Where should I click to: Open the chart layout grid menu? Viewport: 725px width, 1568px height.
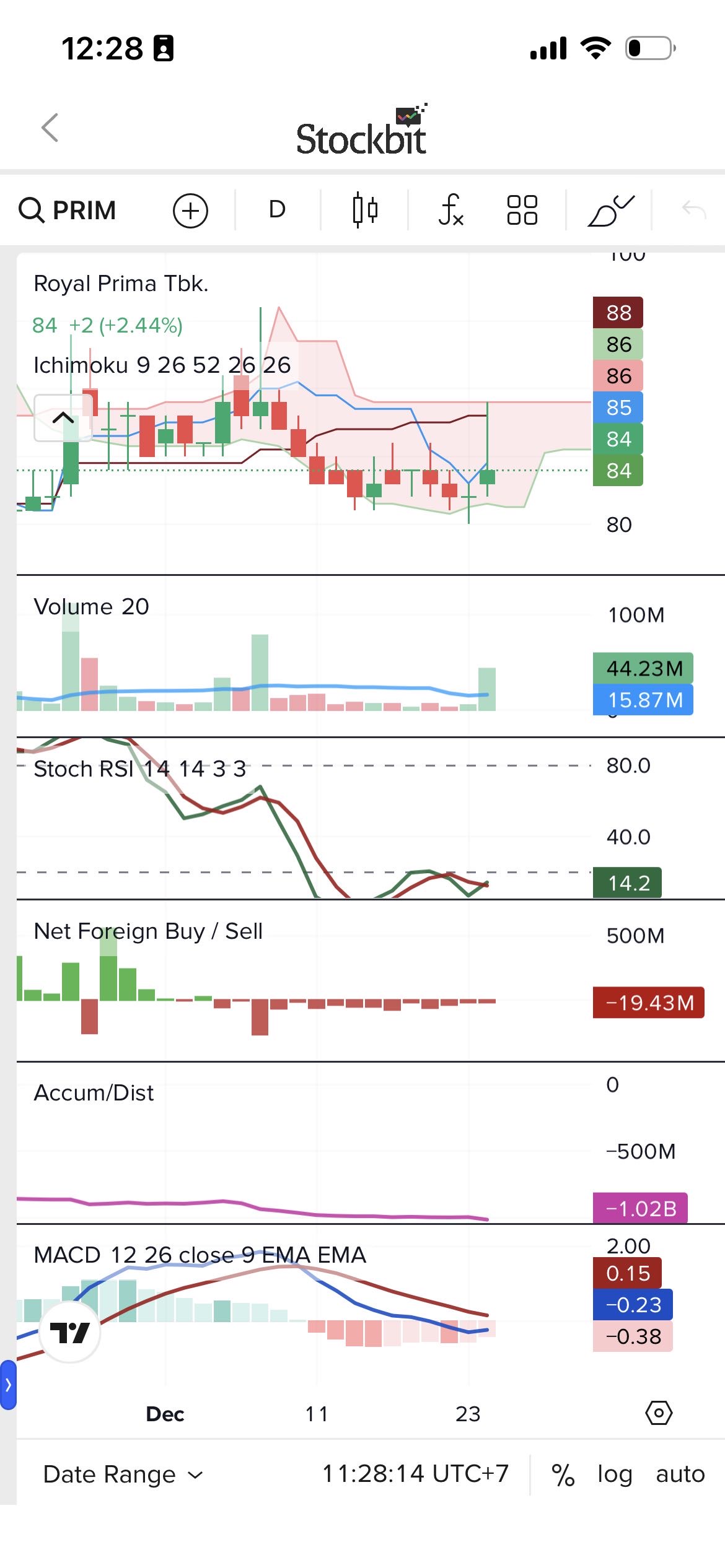(522, 210)
